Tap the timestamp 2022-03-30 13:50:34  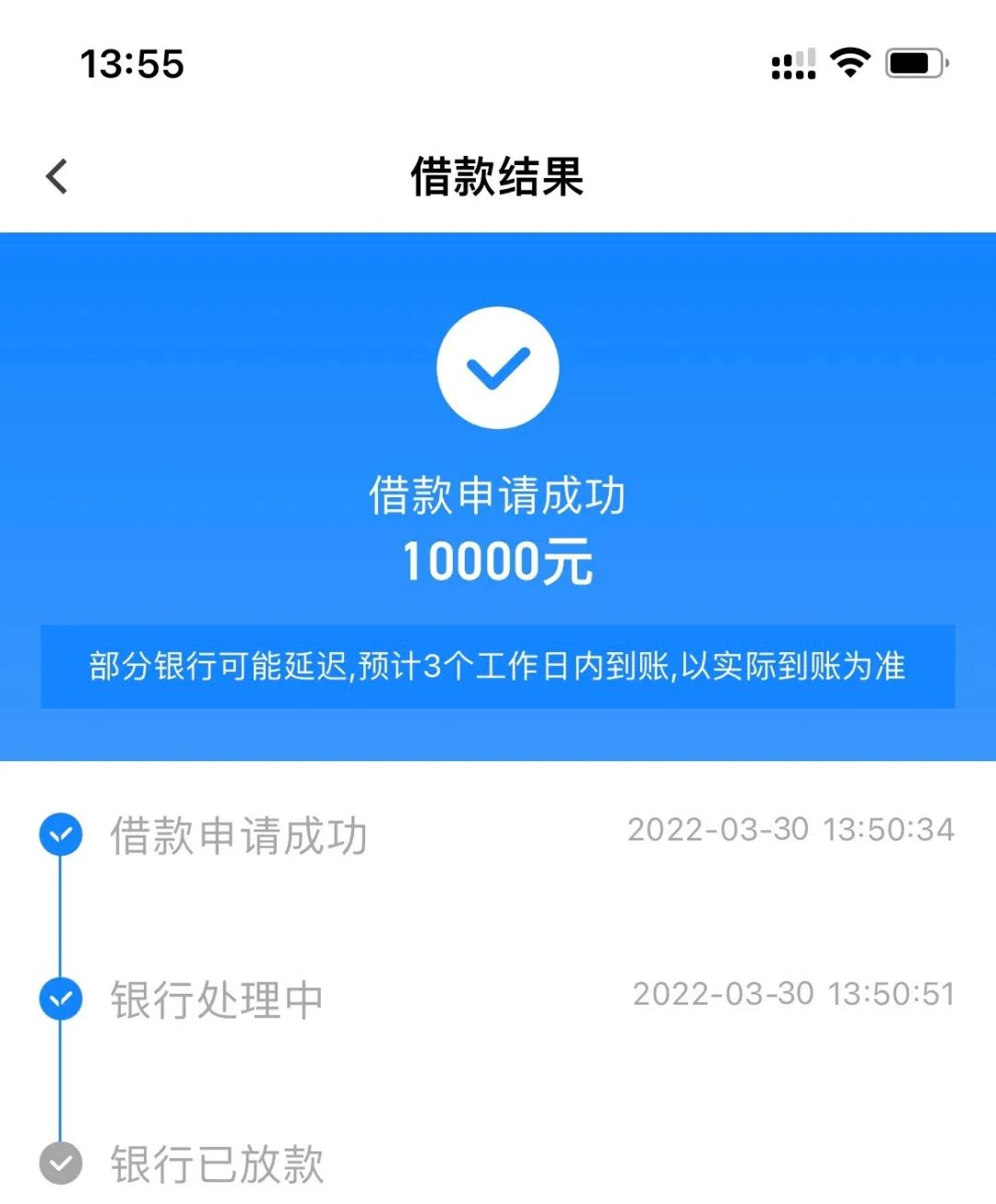point(791,830)
